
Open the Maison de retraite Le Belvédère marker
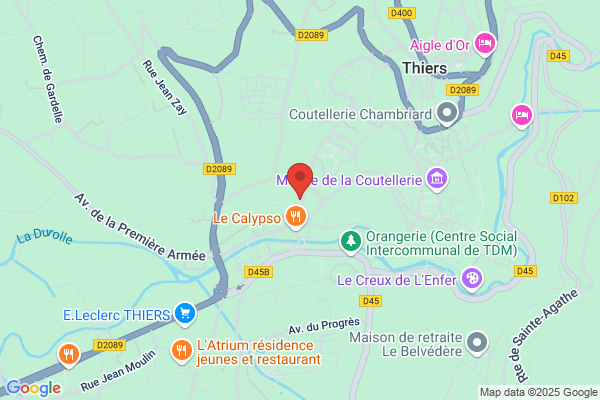477,343
